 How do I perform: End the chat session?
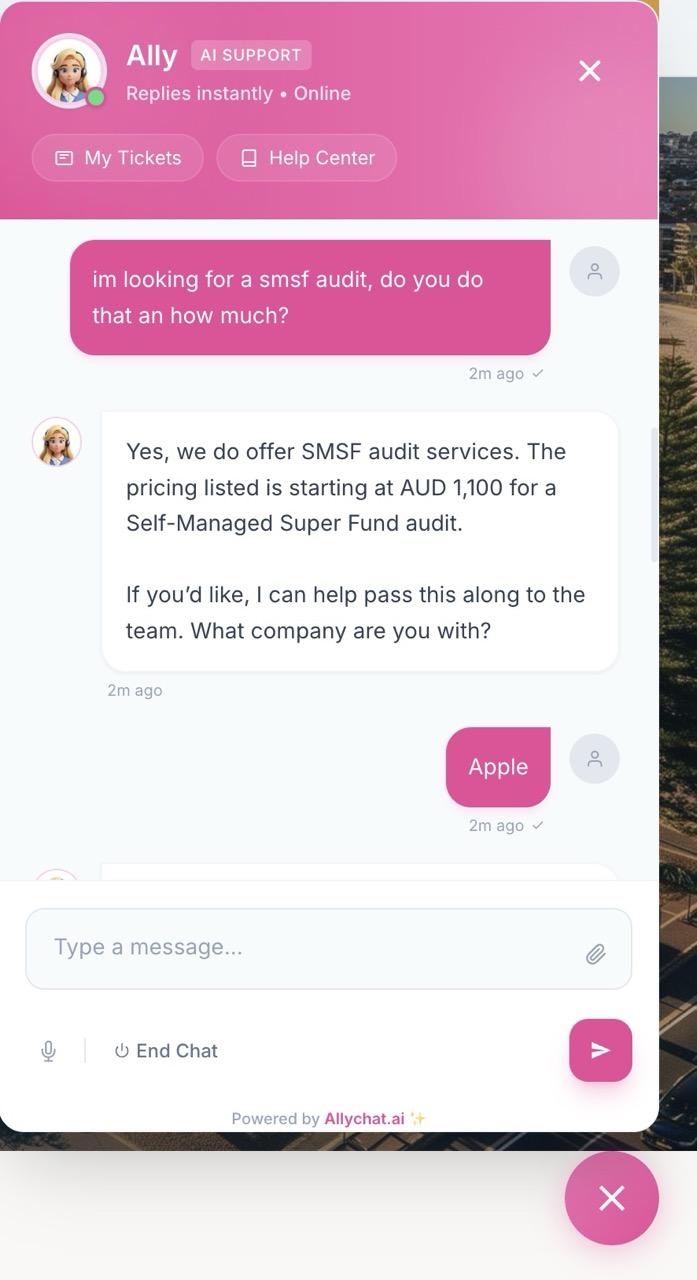pos(166,1051)
